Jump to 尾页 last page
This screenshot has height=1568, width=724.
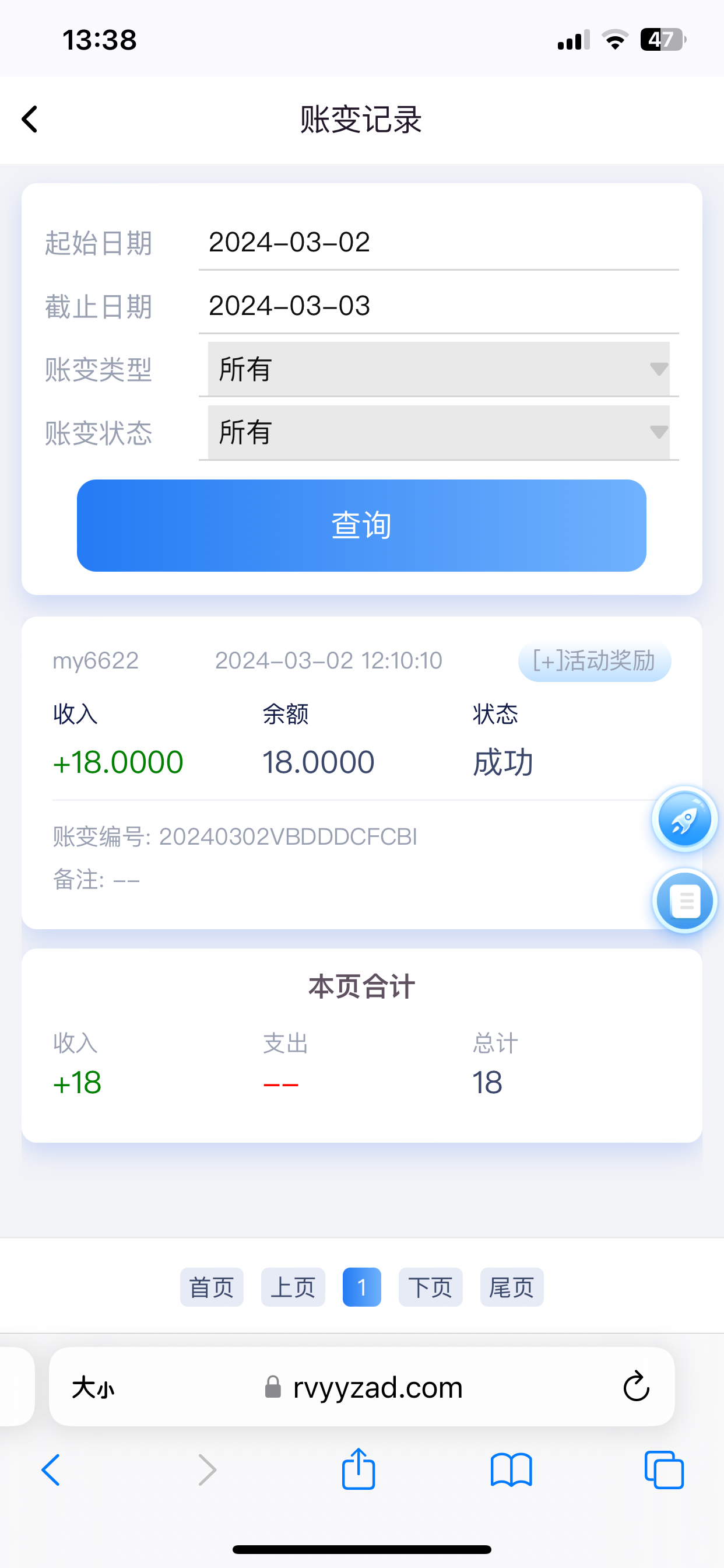click(512, 1287)
